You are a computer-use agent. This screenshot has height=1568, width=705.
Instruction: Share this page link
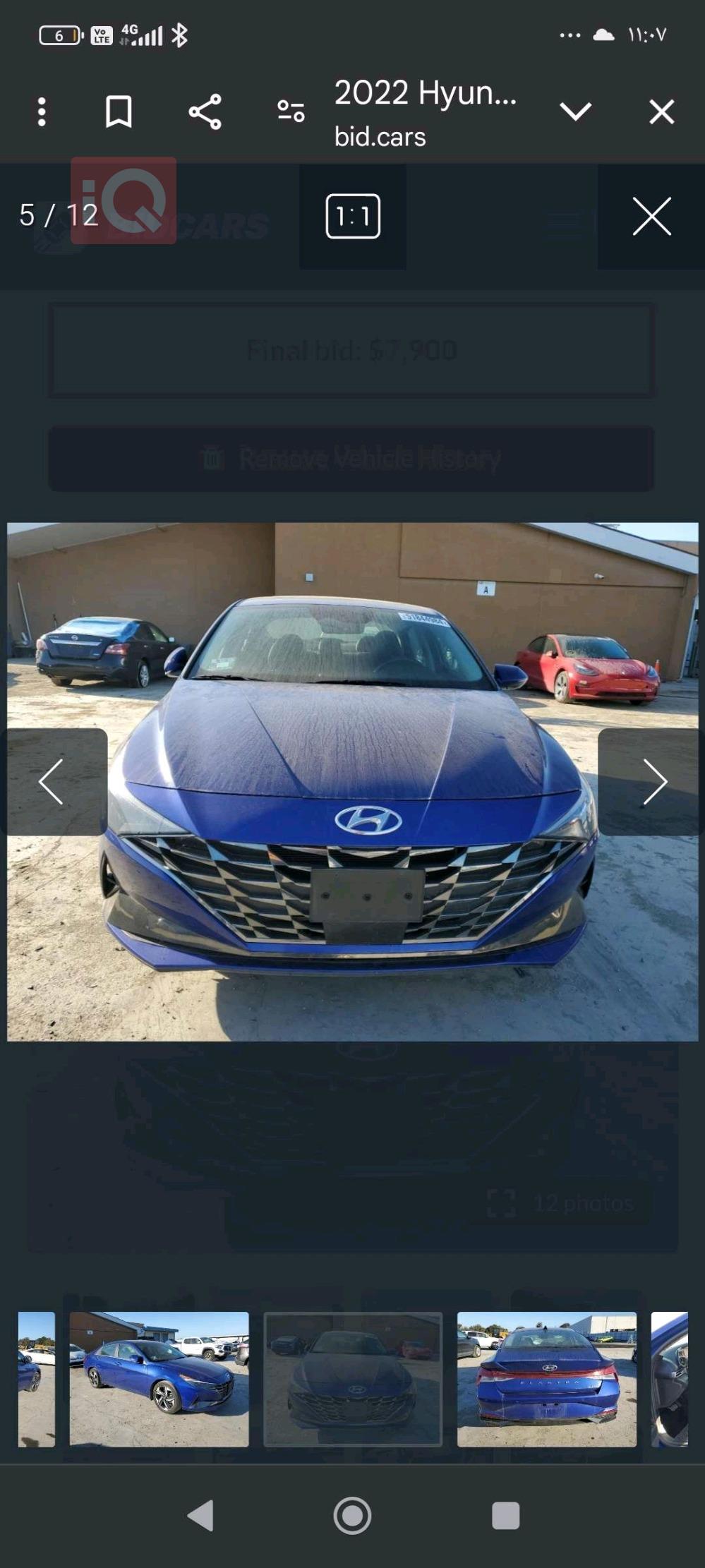[205, 112]
